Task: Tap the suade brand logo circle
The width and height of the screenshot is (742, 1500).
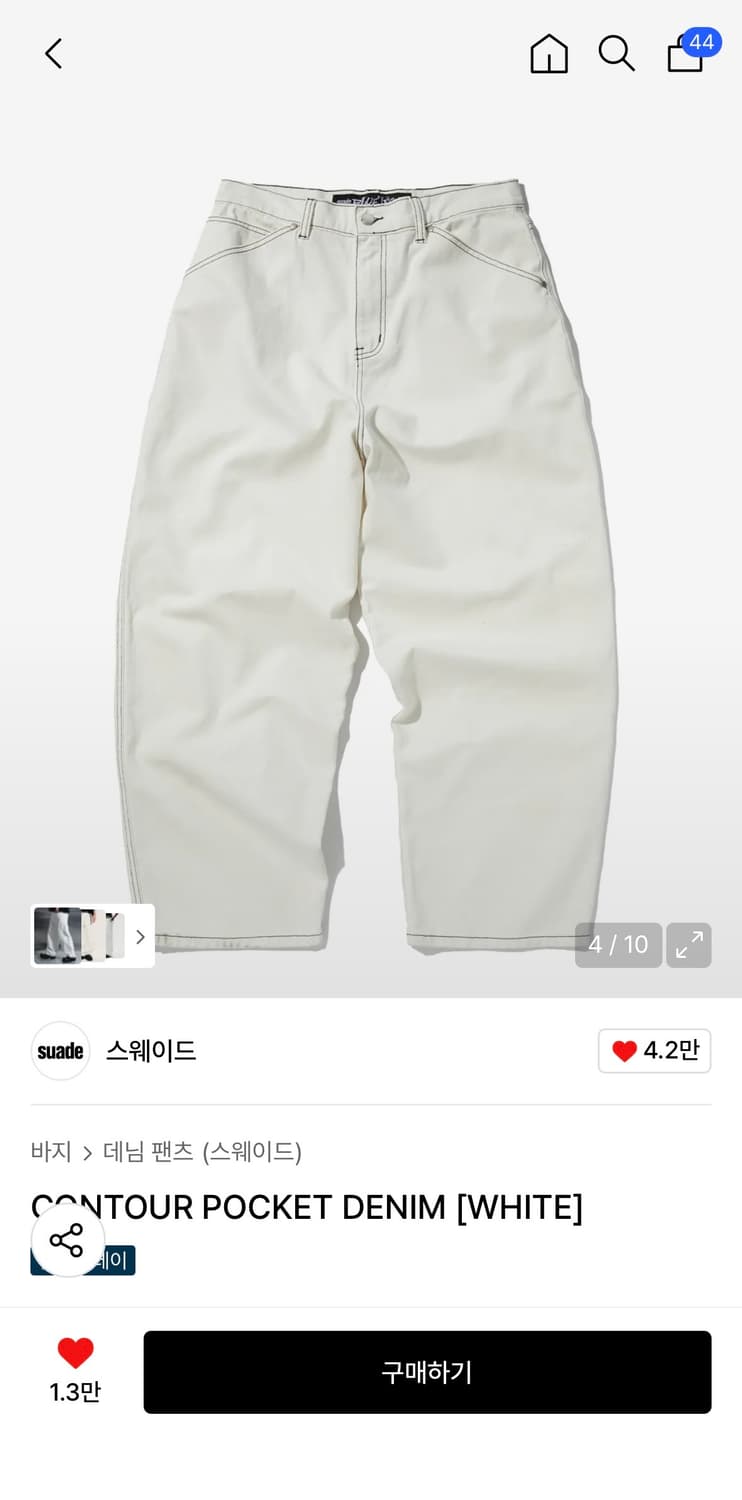Action: tap(60, 1051)
